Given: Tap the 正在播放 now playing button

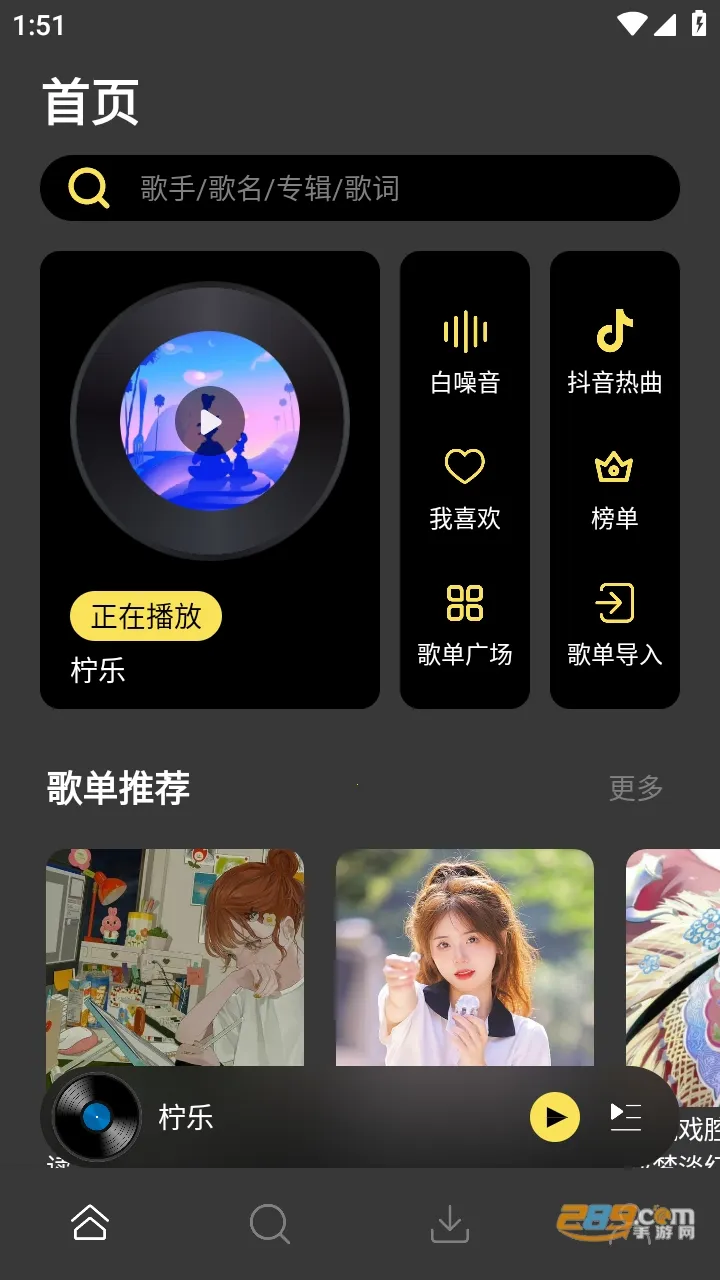Looking at the screenshot, I should point(145,617).
